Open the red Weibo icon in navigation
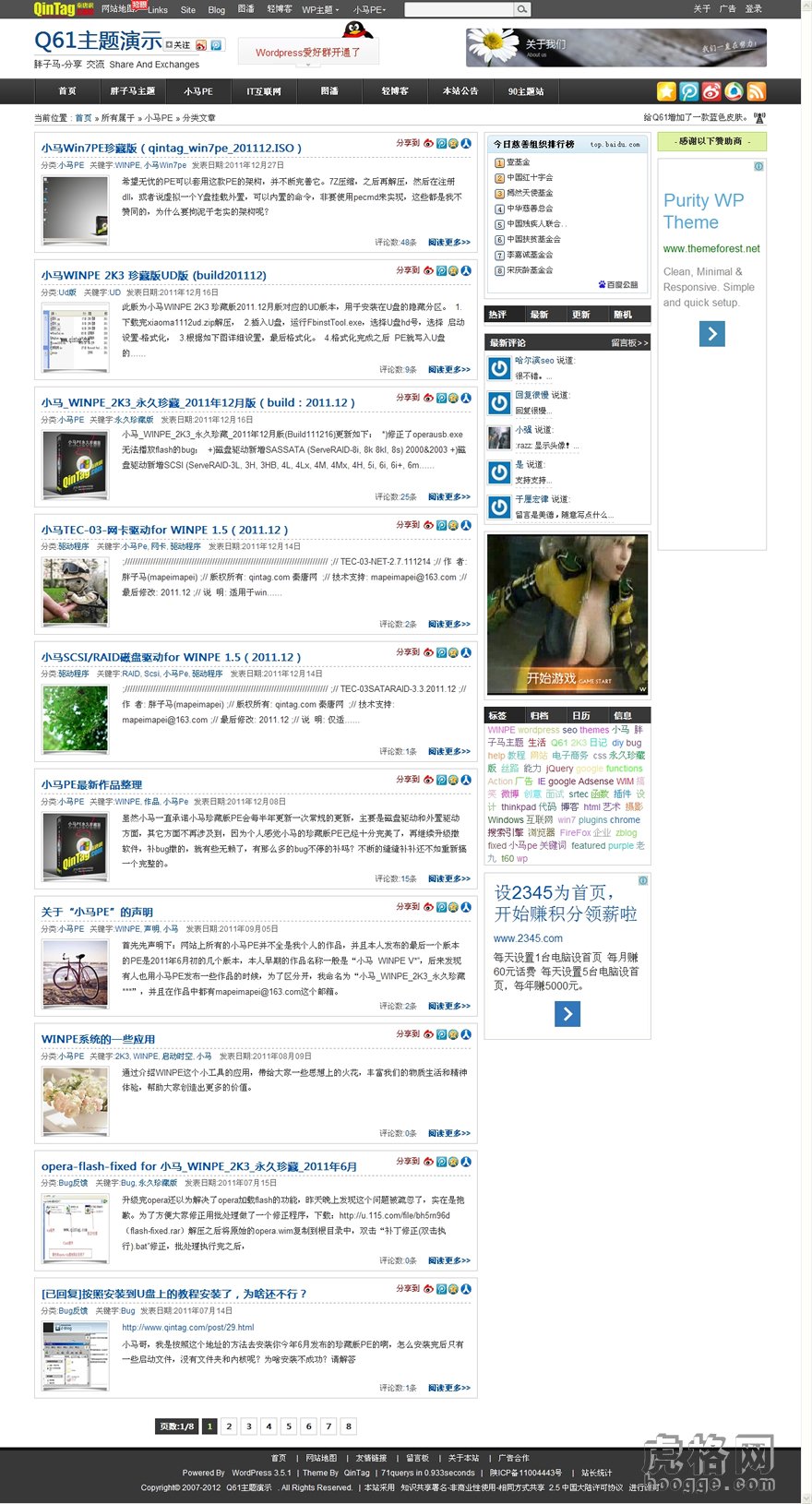812x1504 pixels. tap(711, 91)
